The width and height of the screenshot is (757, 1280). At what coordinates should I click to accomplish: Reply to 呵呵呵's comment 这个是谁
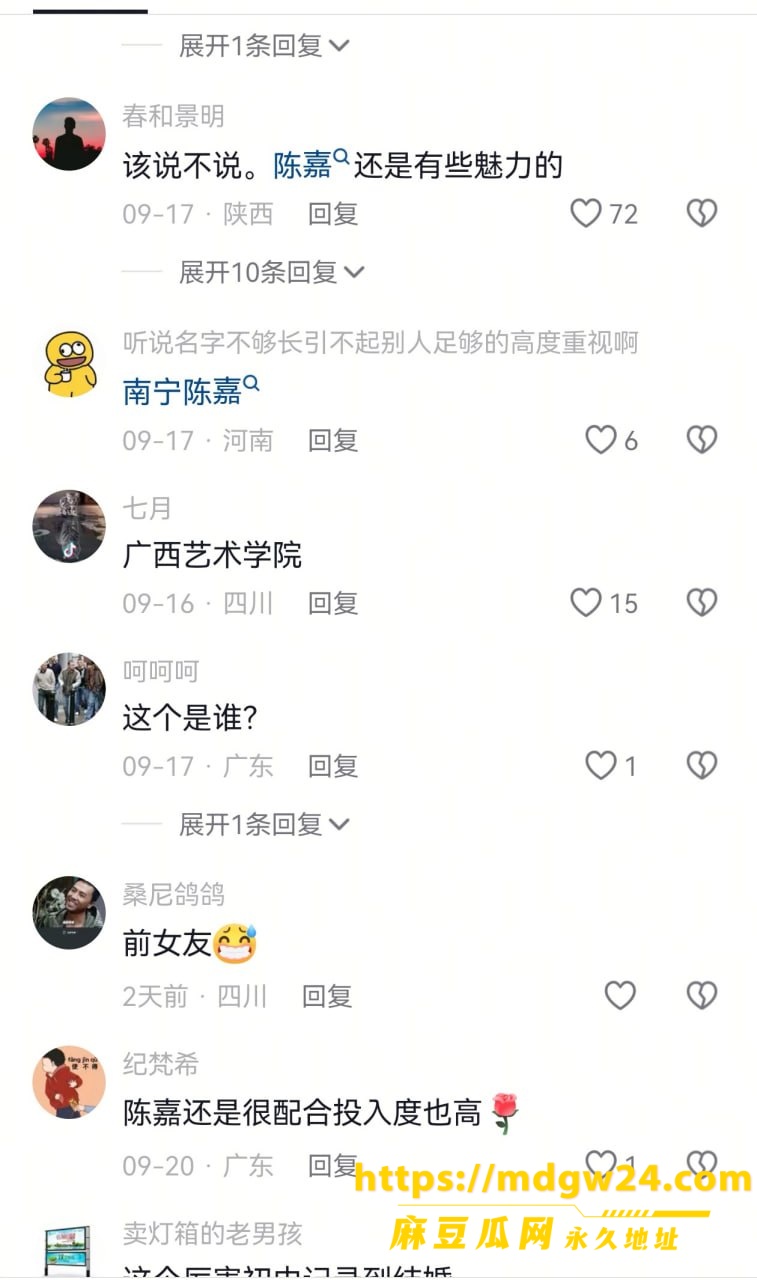(333, 766)
